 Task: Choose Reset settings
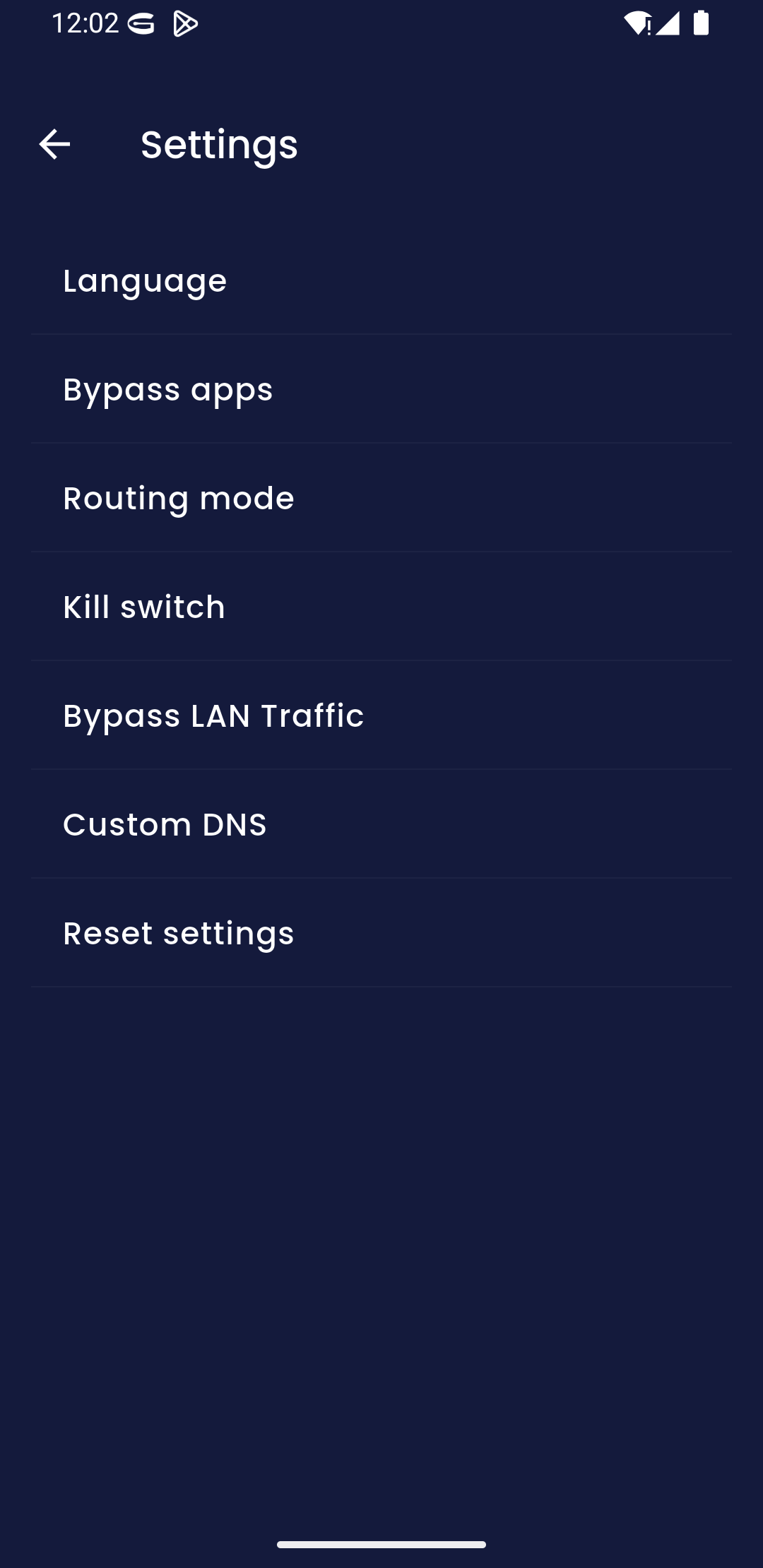[179, 934]
